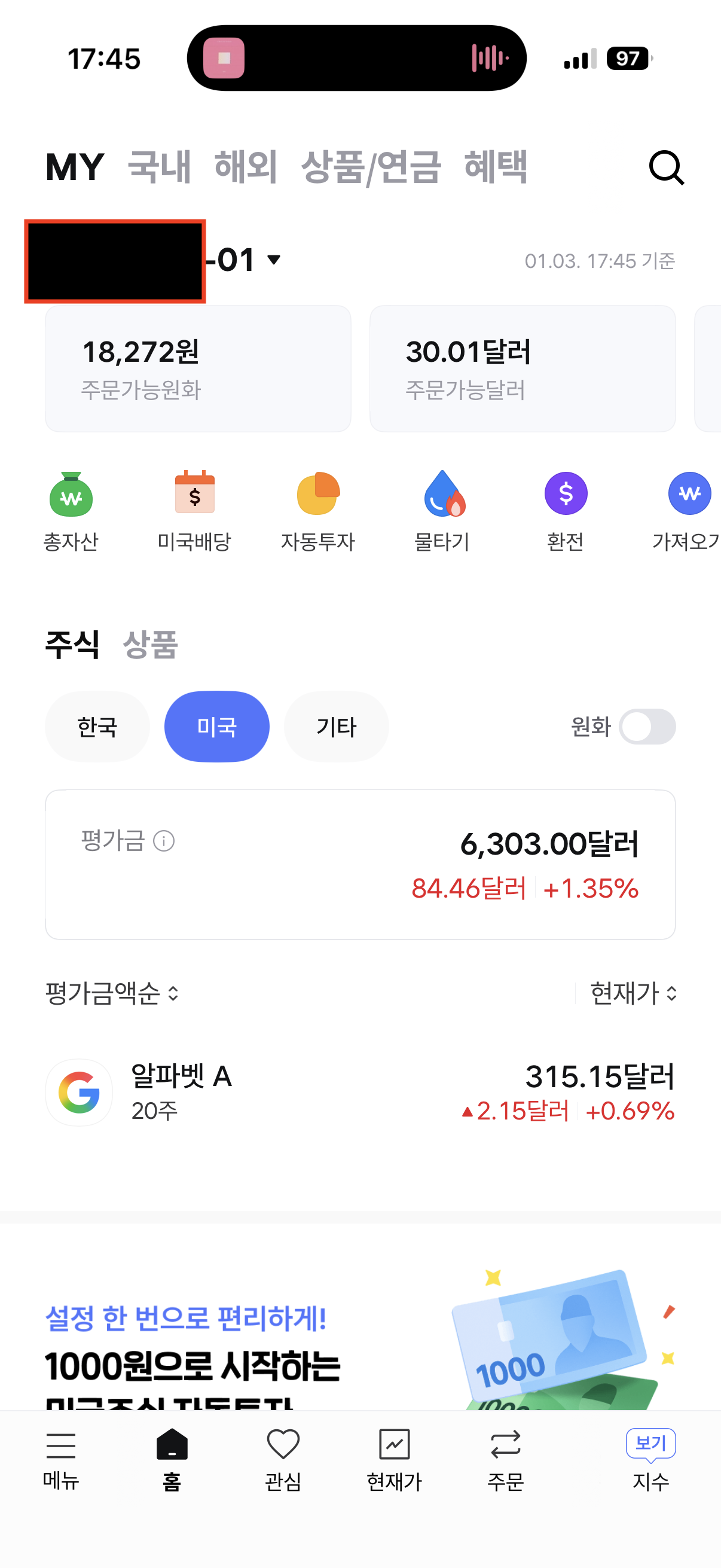
Task: Open 자동투자 (auto-invest) pie chart icon
Action: point(319,495)
